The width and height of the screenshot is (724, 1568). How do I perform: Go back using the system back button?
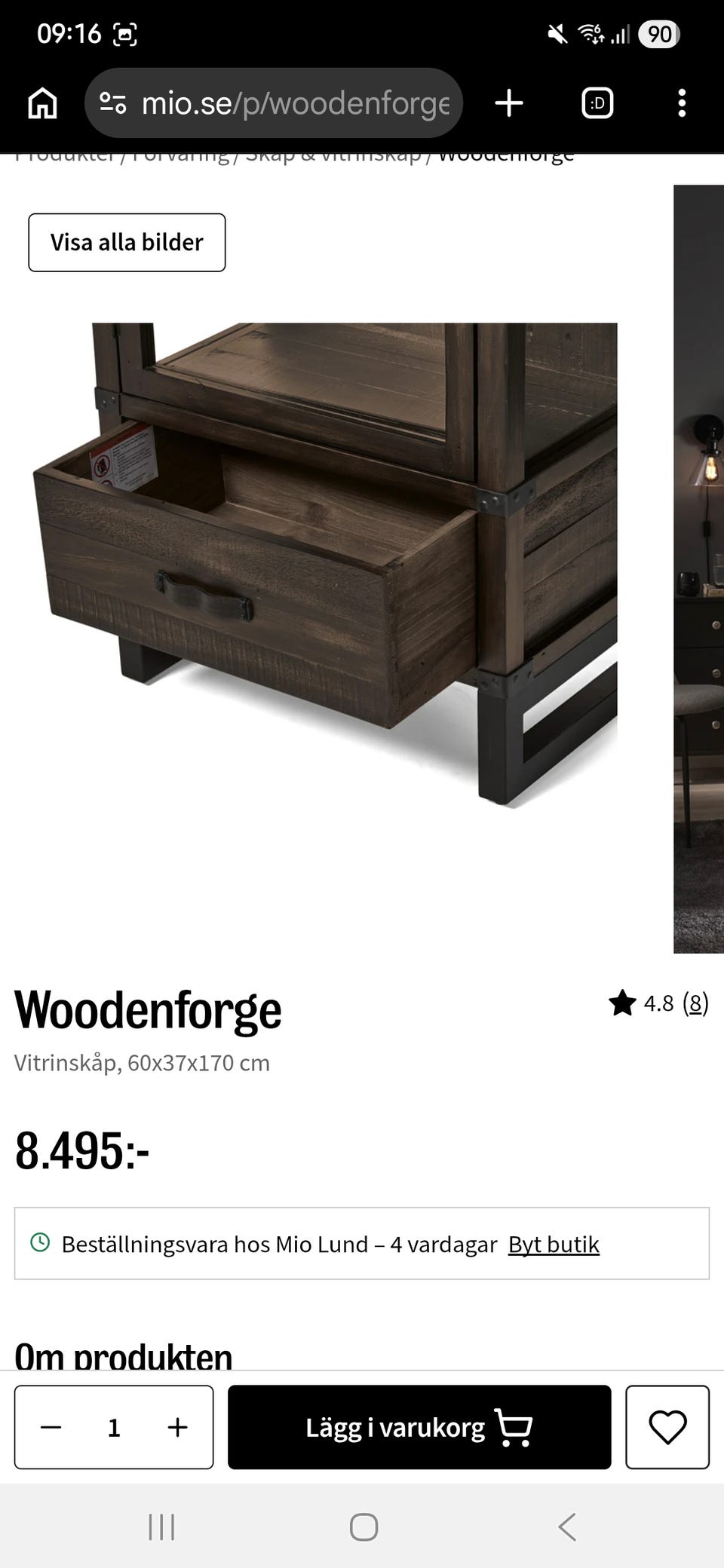567,1527
